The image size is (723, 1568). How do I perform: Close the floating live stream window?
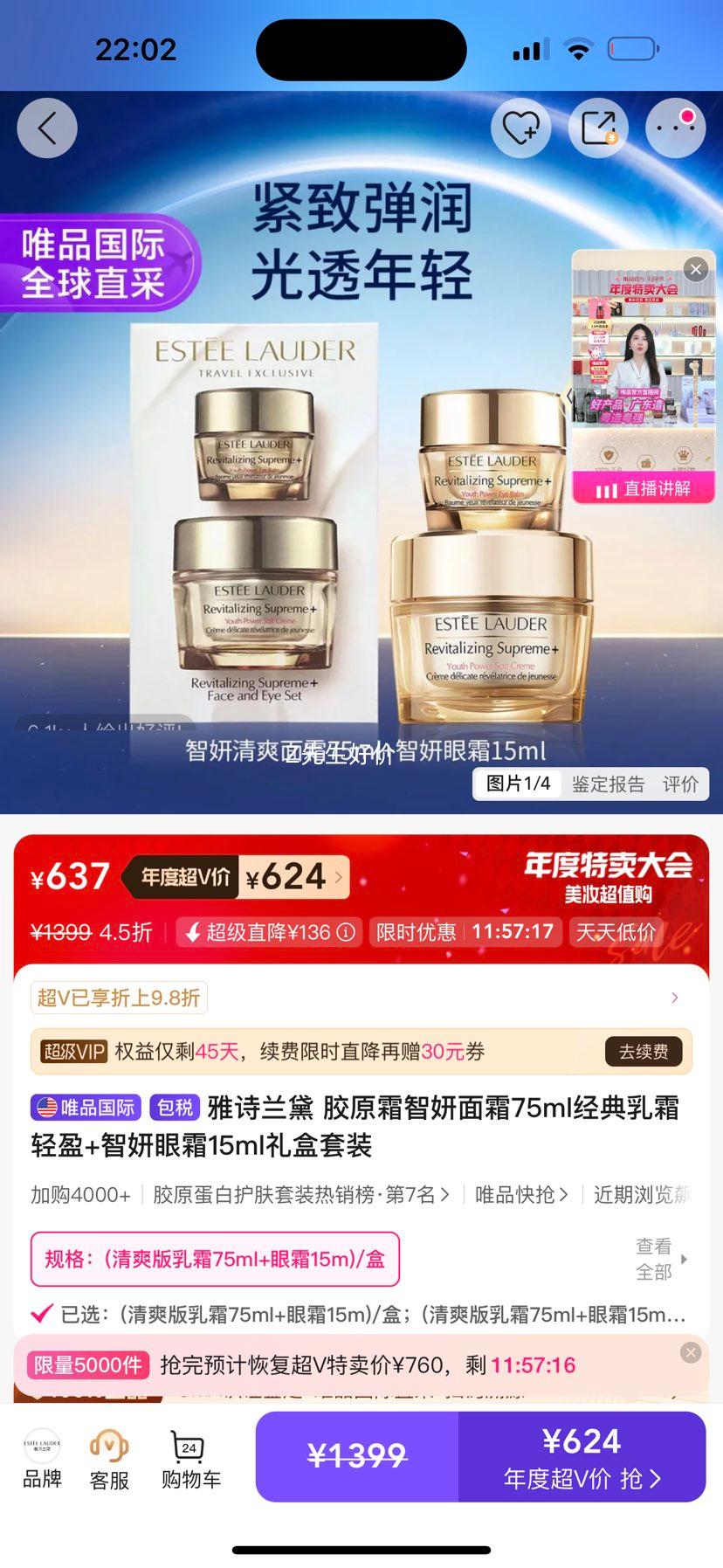click(695, 269)
